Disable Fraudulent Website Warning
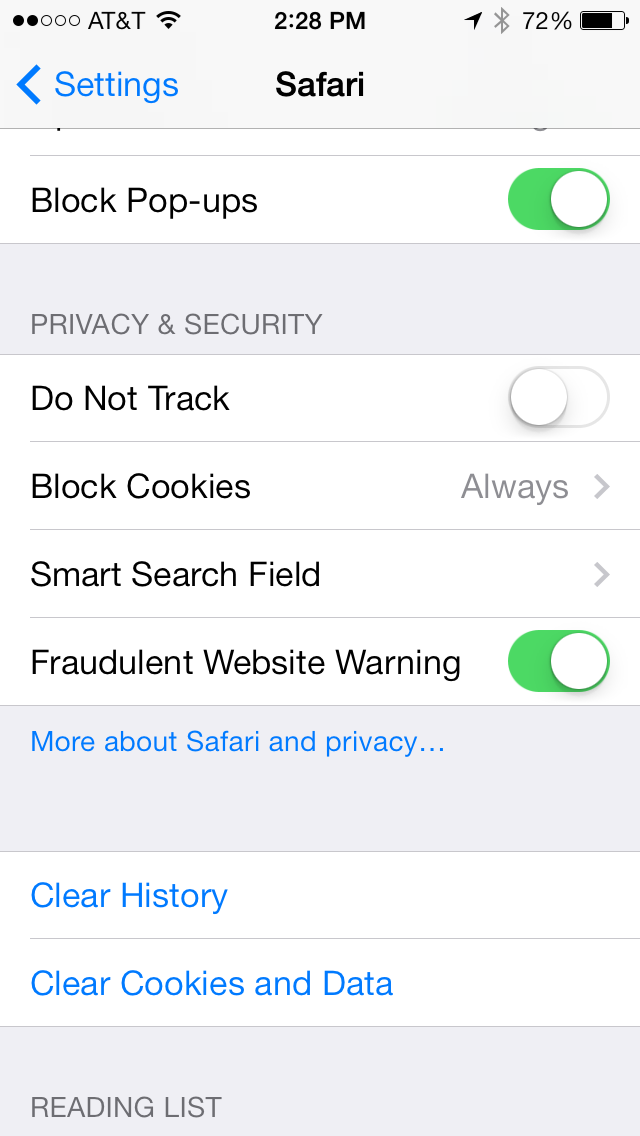 [558, 662]
